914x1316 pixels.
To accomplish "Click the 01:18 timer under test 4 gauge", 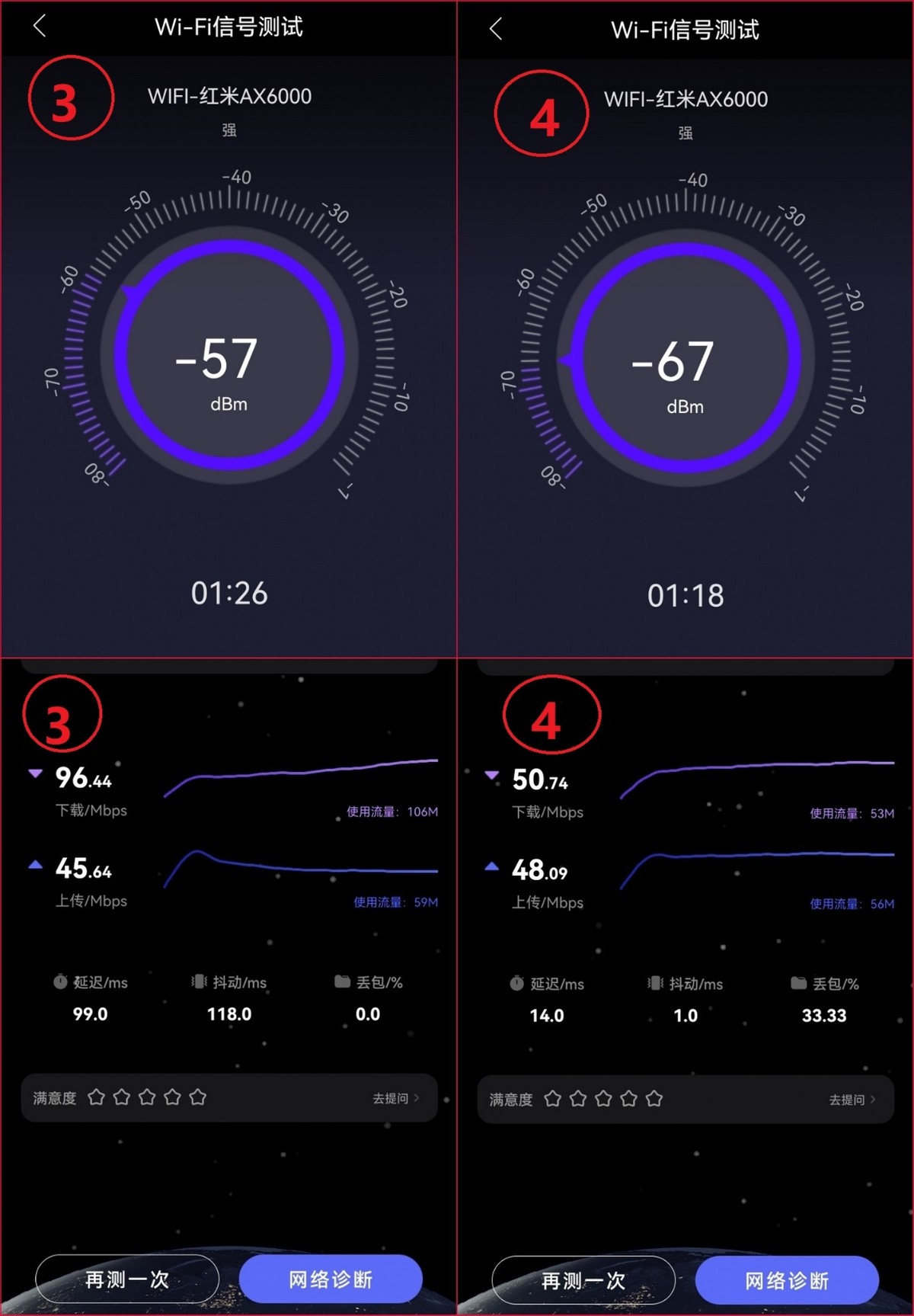I will pyautogui.click(x=684, y=596).
